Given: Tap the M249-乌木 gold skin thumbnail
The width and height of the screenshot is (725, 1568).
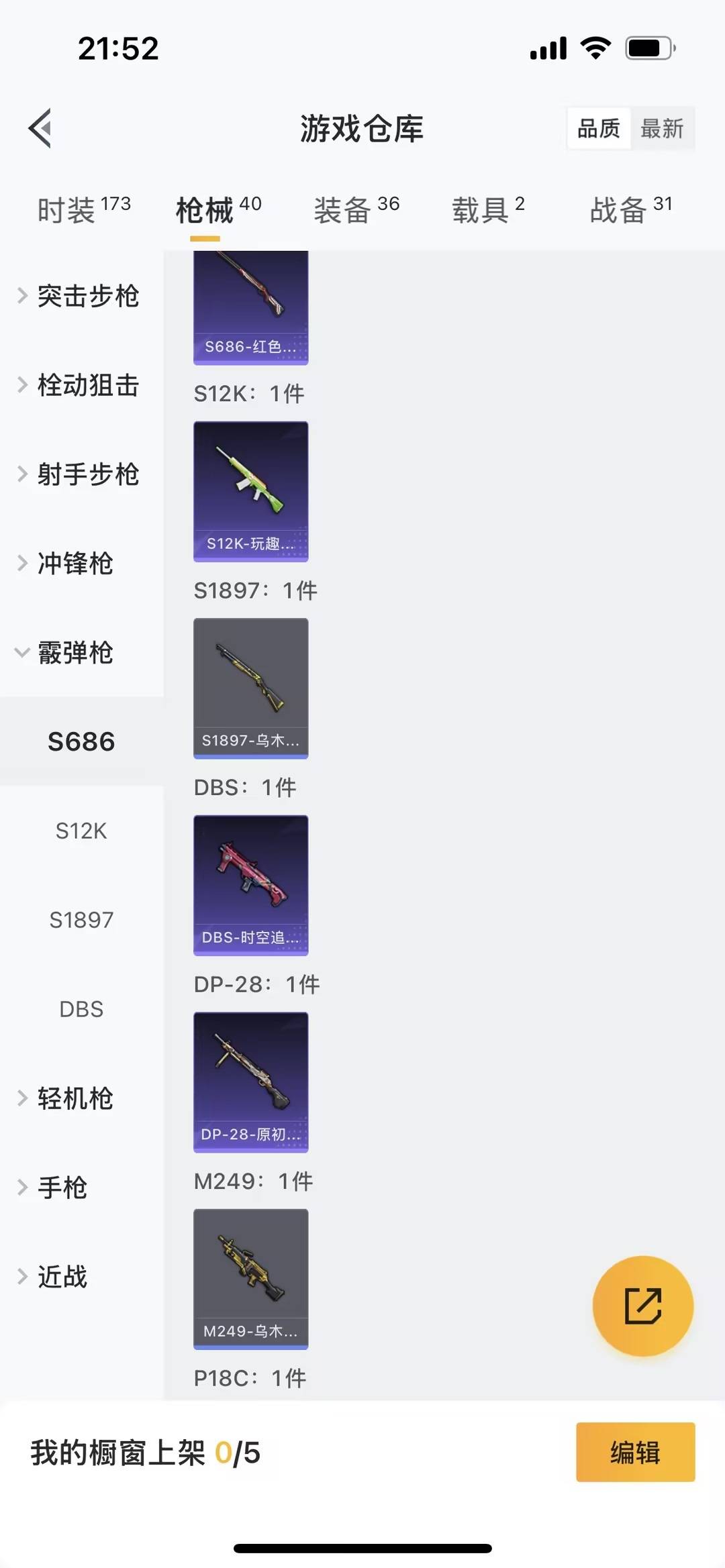Looking at the screenshot, I should (250, 1279).
